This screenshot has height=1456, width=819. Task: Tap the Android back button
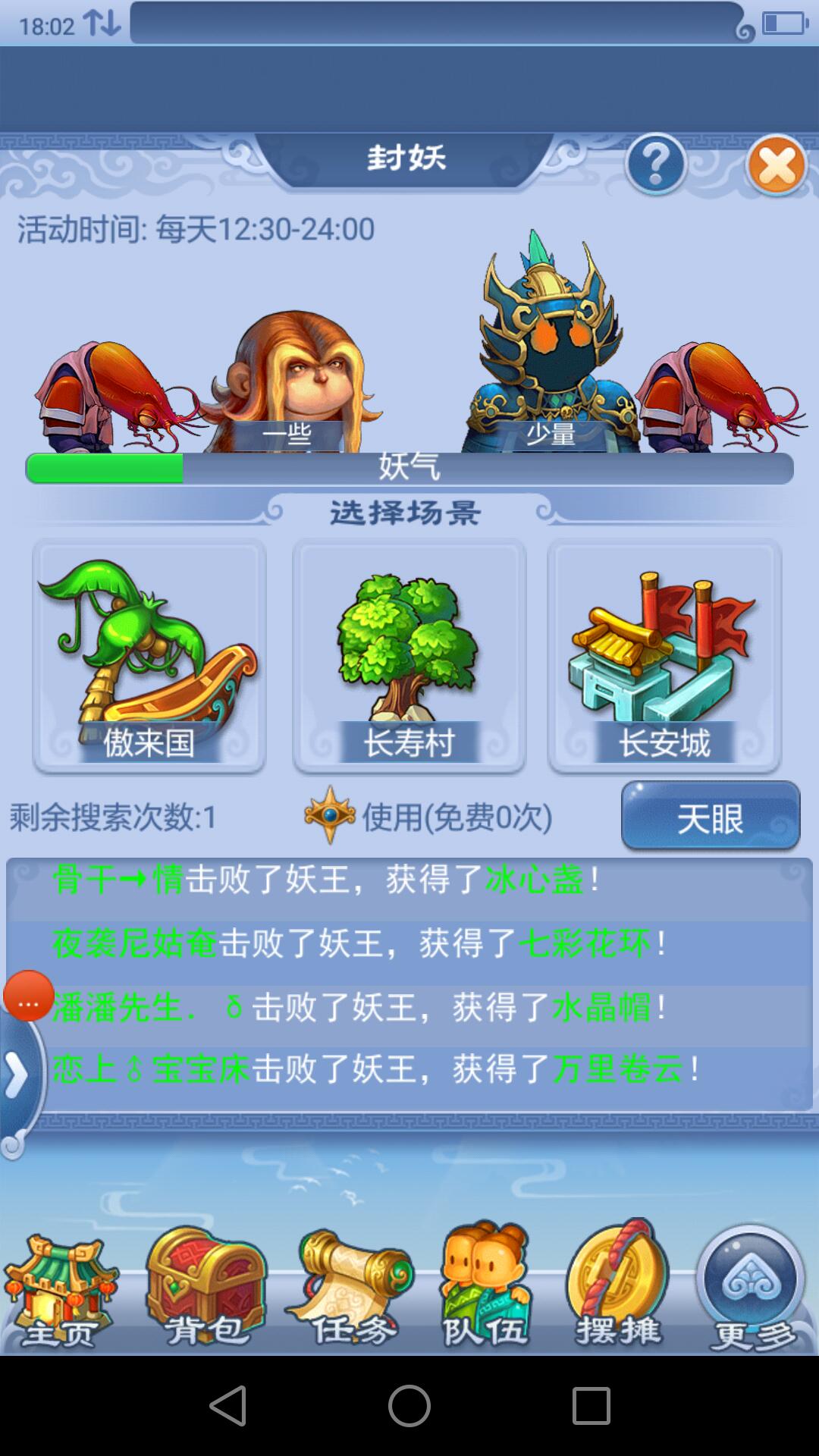pos(227,1406)
